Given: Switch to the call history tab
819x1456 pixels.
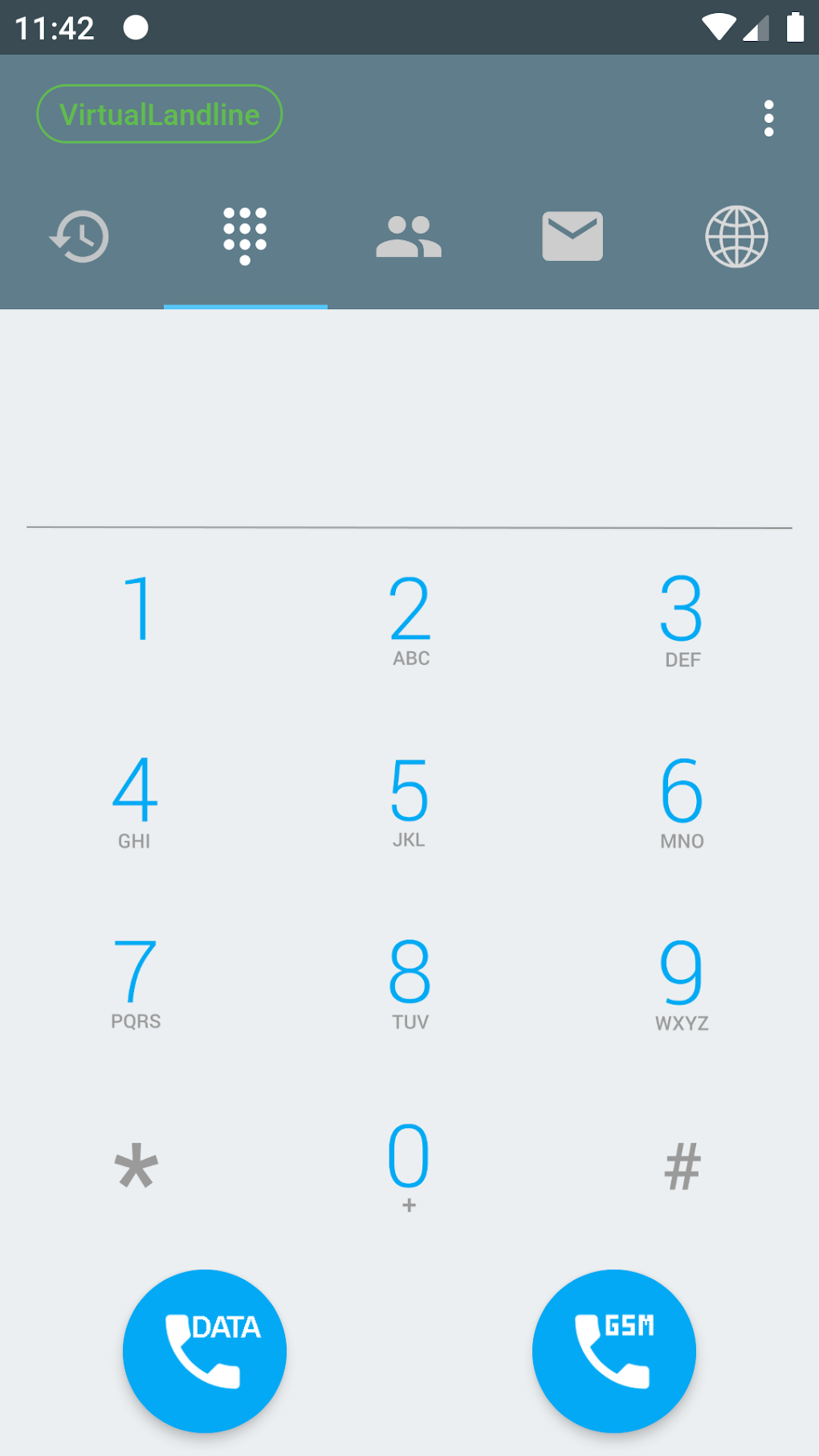Looking at the screenshot, I should [x=81, y=236].
